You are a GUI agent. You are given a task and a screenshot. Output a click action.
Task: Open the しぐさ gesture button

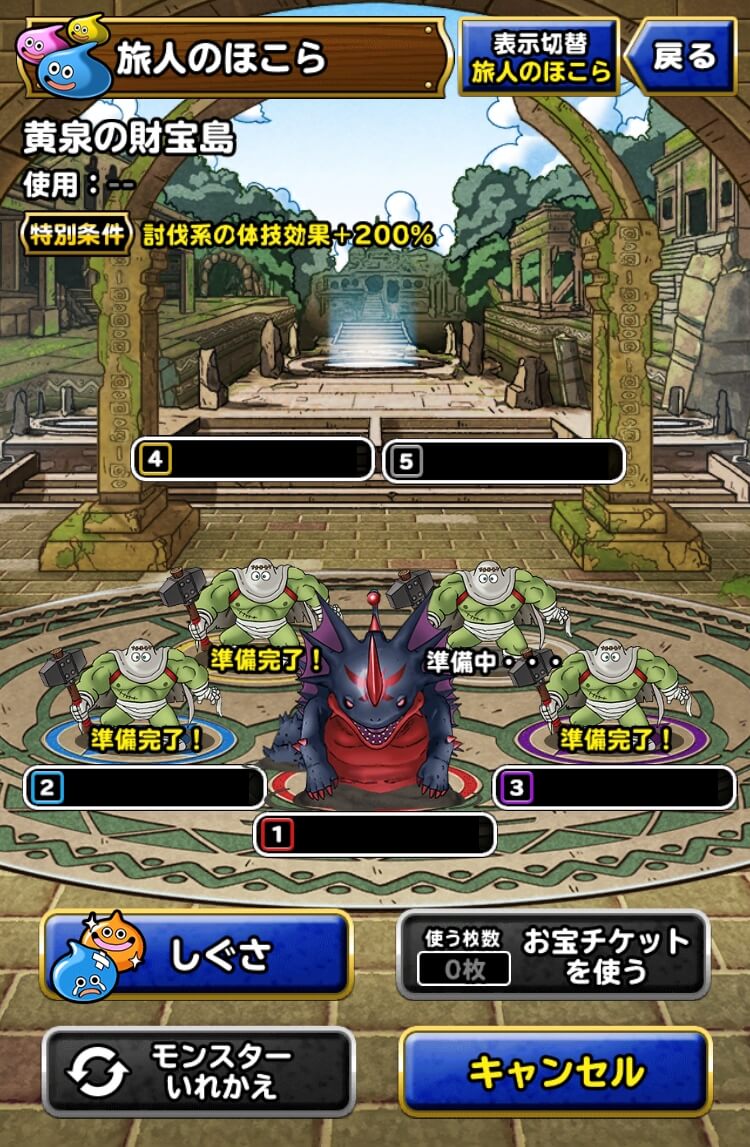(198, 955)
